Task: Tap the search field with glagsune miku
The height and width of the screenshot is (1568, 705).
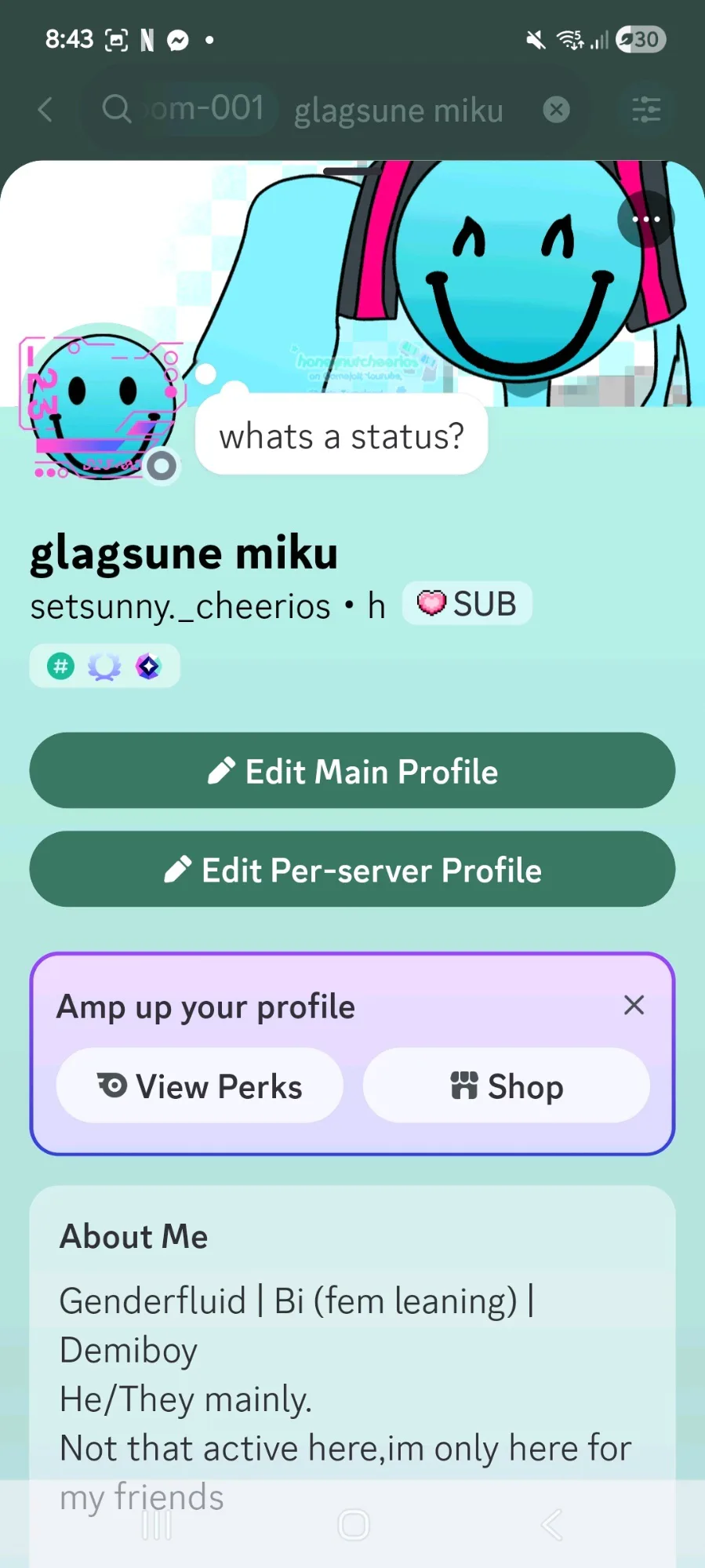Action: (398, 111)
